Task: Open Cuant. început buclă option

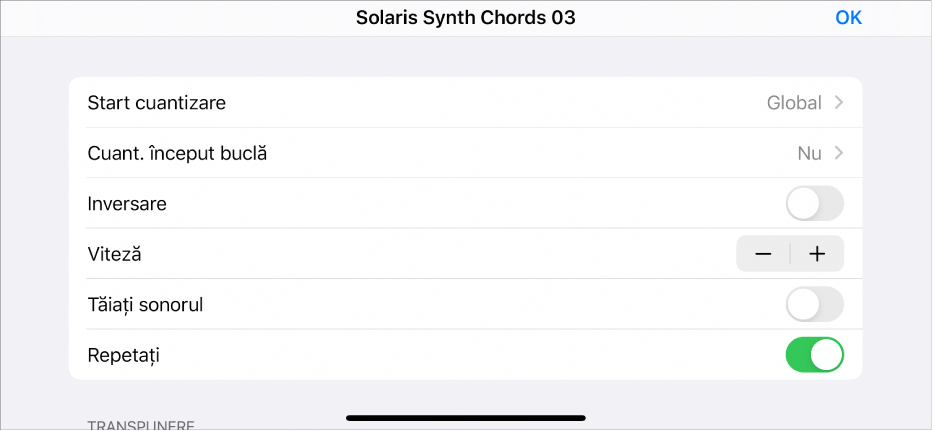Action: (x=465, y=153)
